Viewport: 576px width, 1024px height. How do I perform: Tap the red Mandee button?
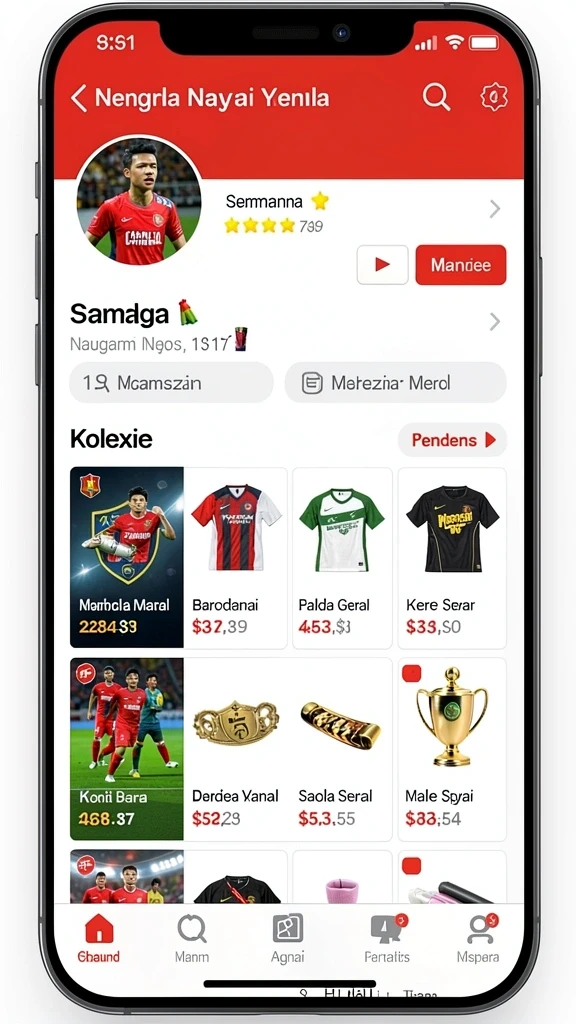pos(460,265)
